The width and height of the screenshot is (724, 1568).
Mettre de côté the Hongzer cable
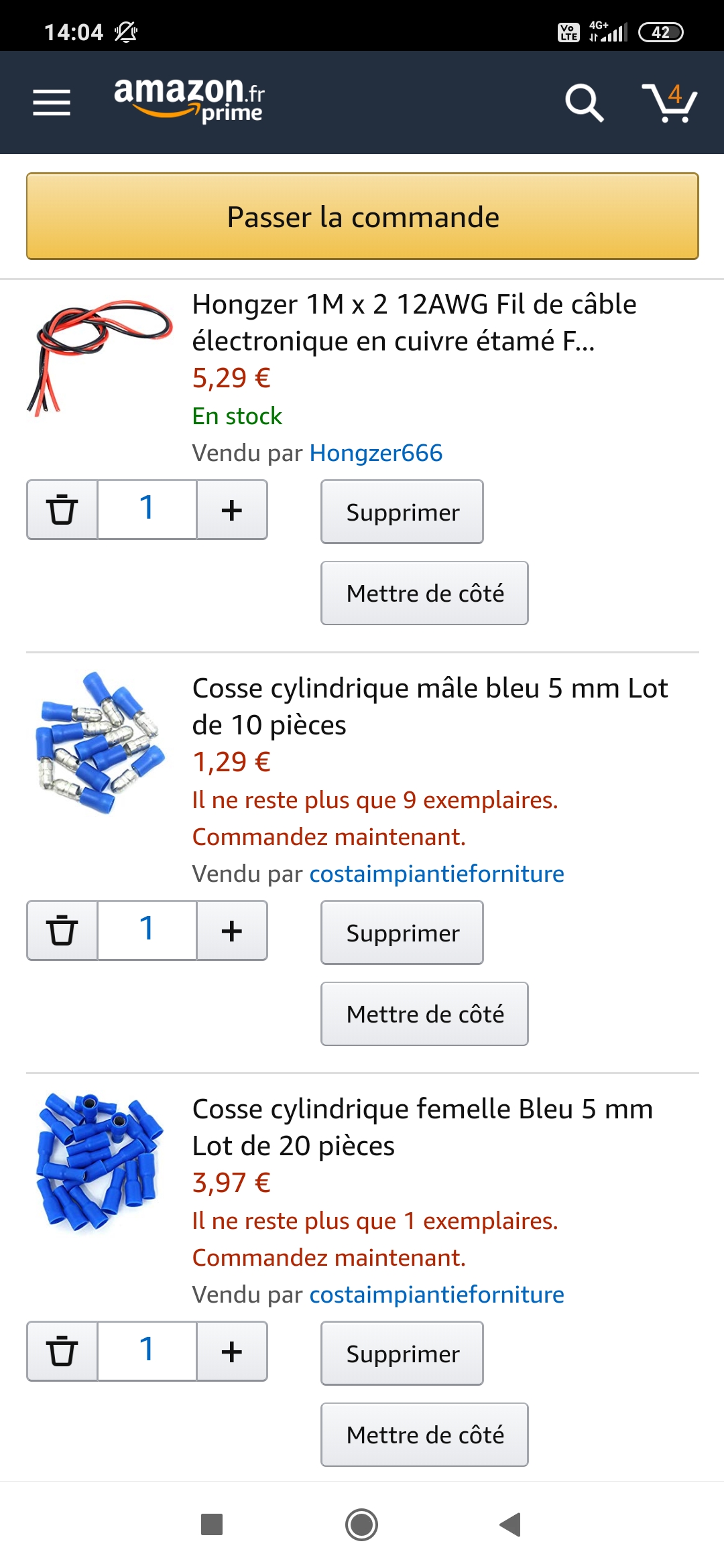point(424,593)
